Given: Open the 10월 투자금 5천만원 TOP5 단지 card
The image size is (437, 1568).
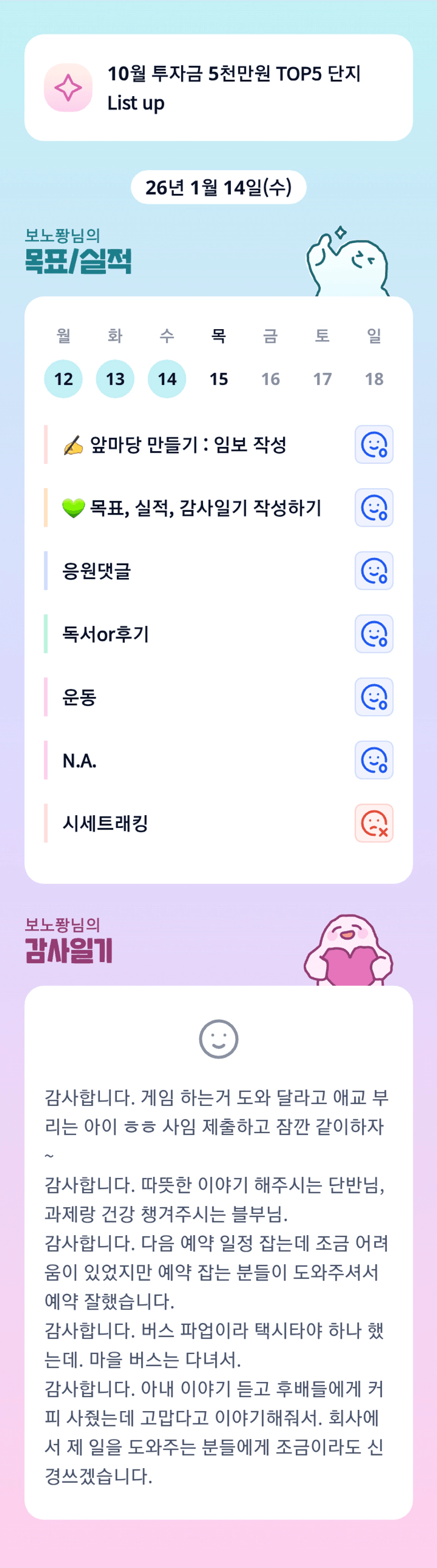Looking at the screenshot, I should tap(219, 88).
